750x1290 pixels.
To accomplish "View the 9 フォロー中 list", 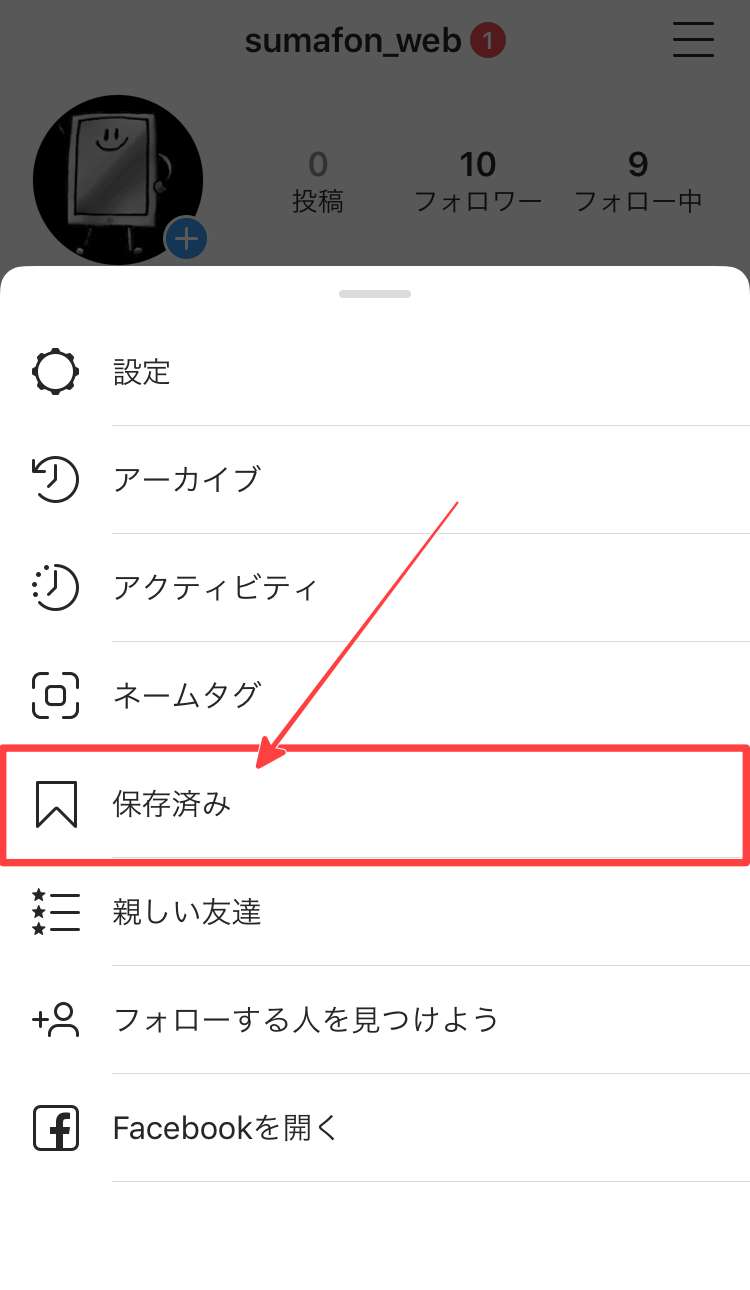I will pyautogui.click(x=638, y=181).
